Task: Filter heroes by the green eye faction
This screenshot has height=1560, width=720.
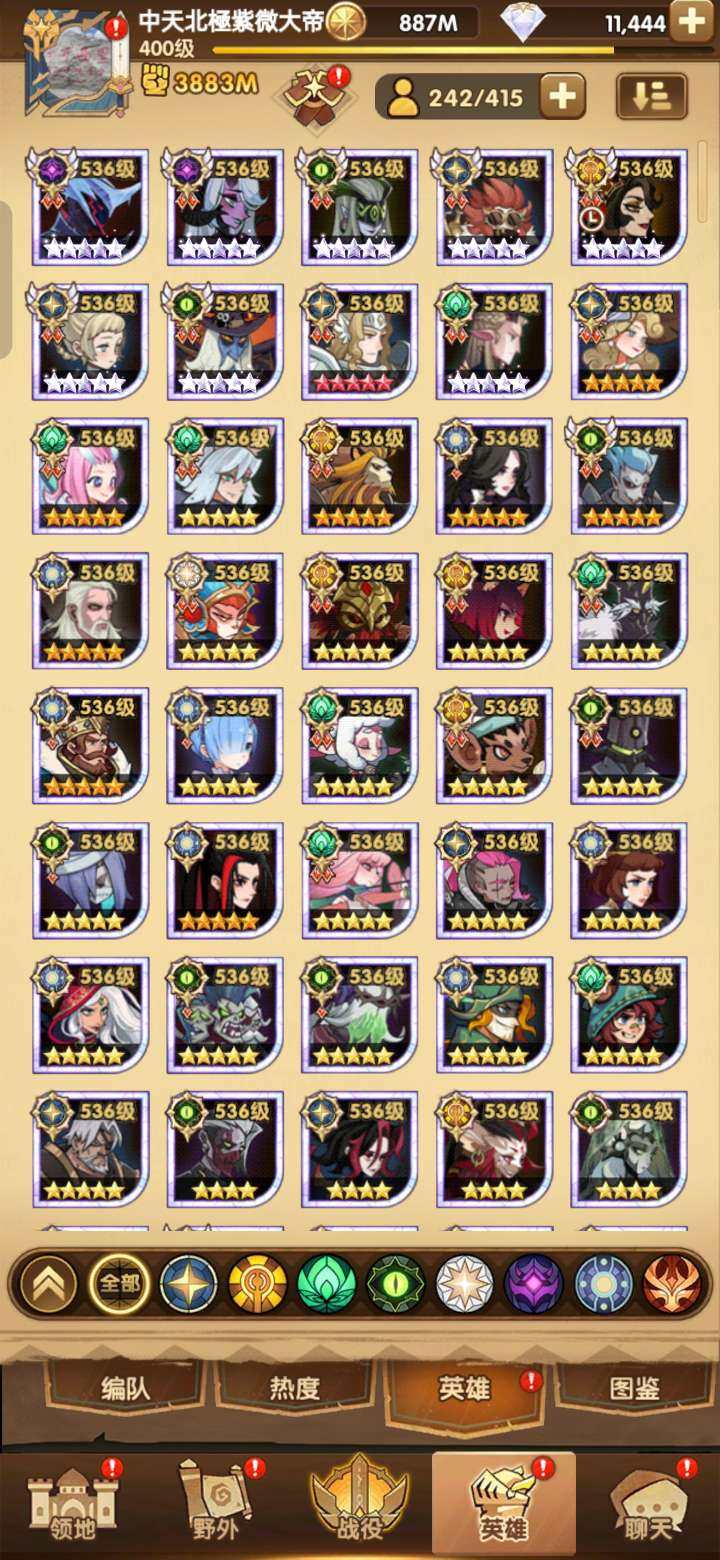Action: (396, 1283)
